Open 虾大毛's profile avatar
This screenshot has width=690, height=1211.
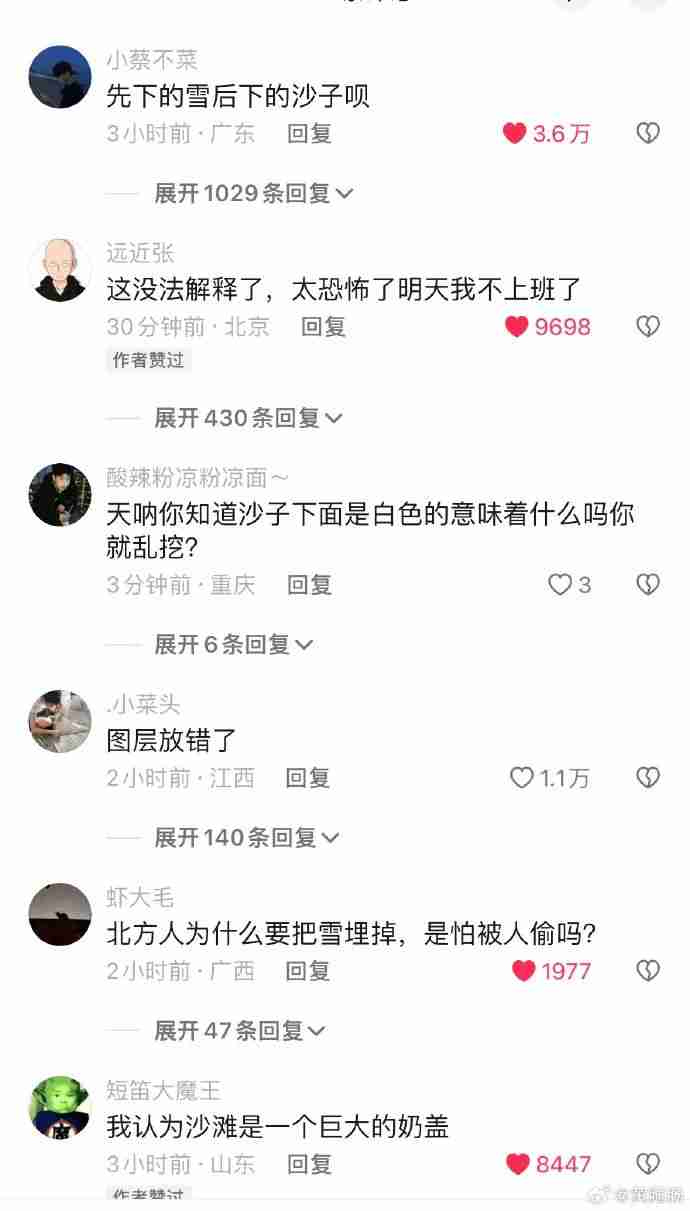[60, 914]
